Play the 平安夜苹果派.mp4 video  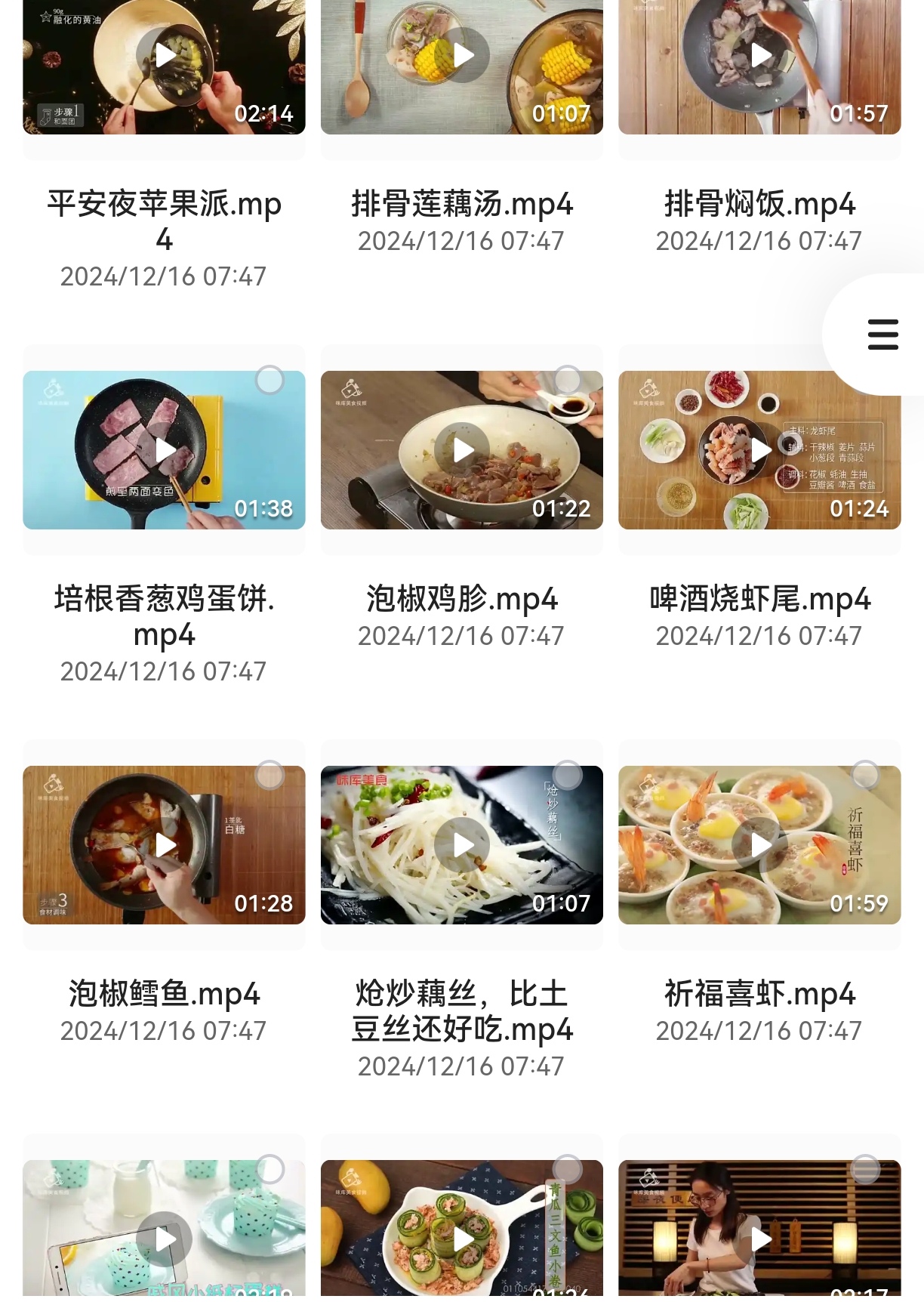click(164, 55)
